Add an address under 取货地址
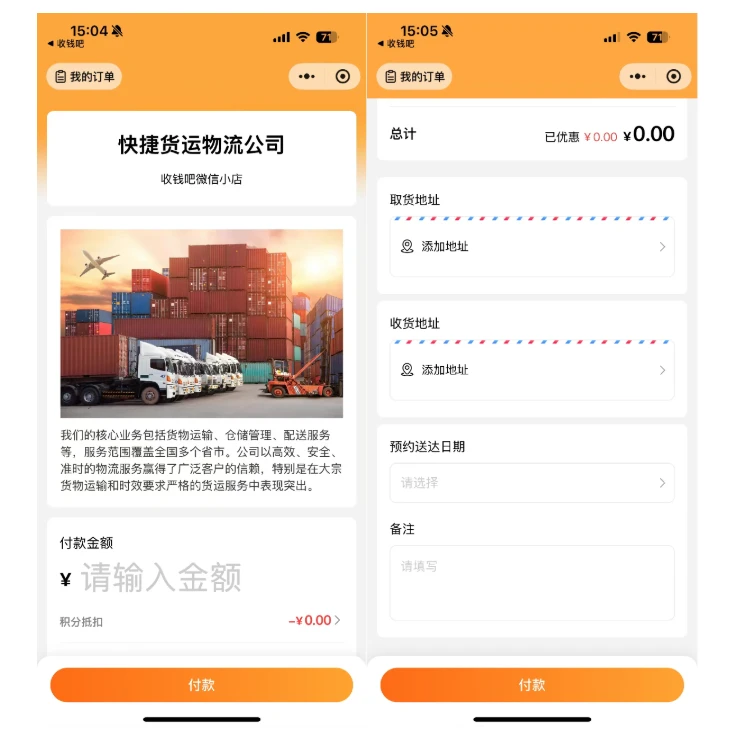739x734 pixels. click(x=531, y=247)
